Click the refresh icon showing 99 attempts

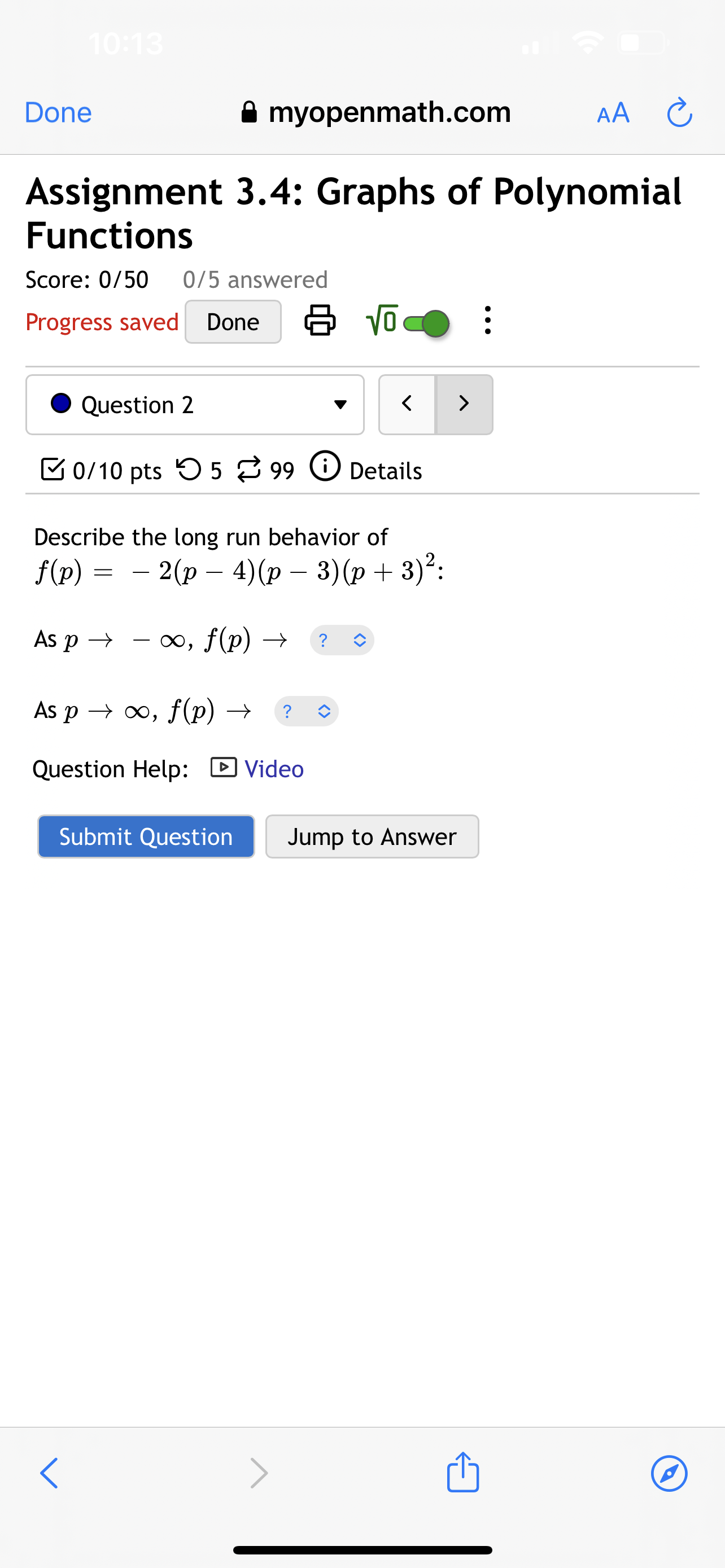(x=250, y=469)
